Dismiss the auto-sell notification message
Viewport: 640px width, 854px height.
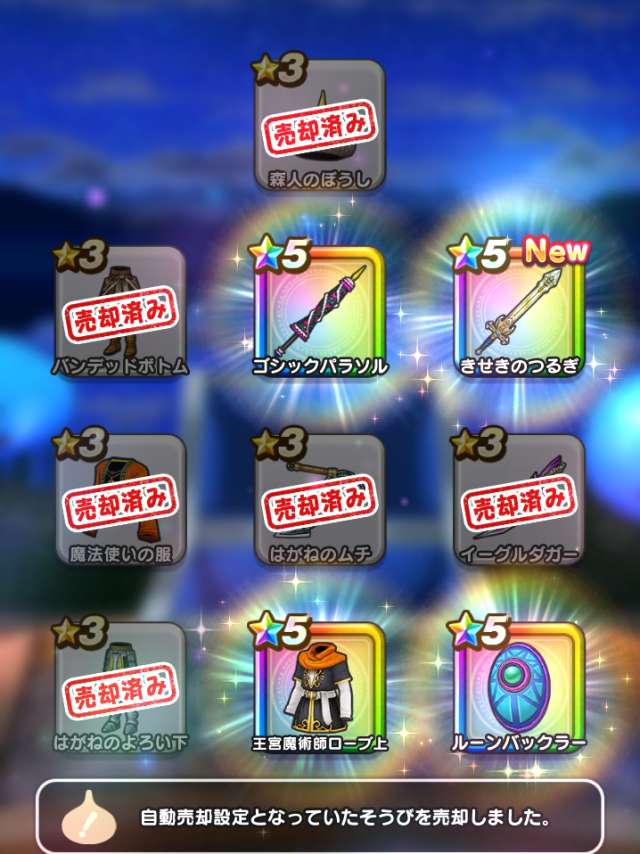pyautogui.click(x=319, y=817)
